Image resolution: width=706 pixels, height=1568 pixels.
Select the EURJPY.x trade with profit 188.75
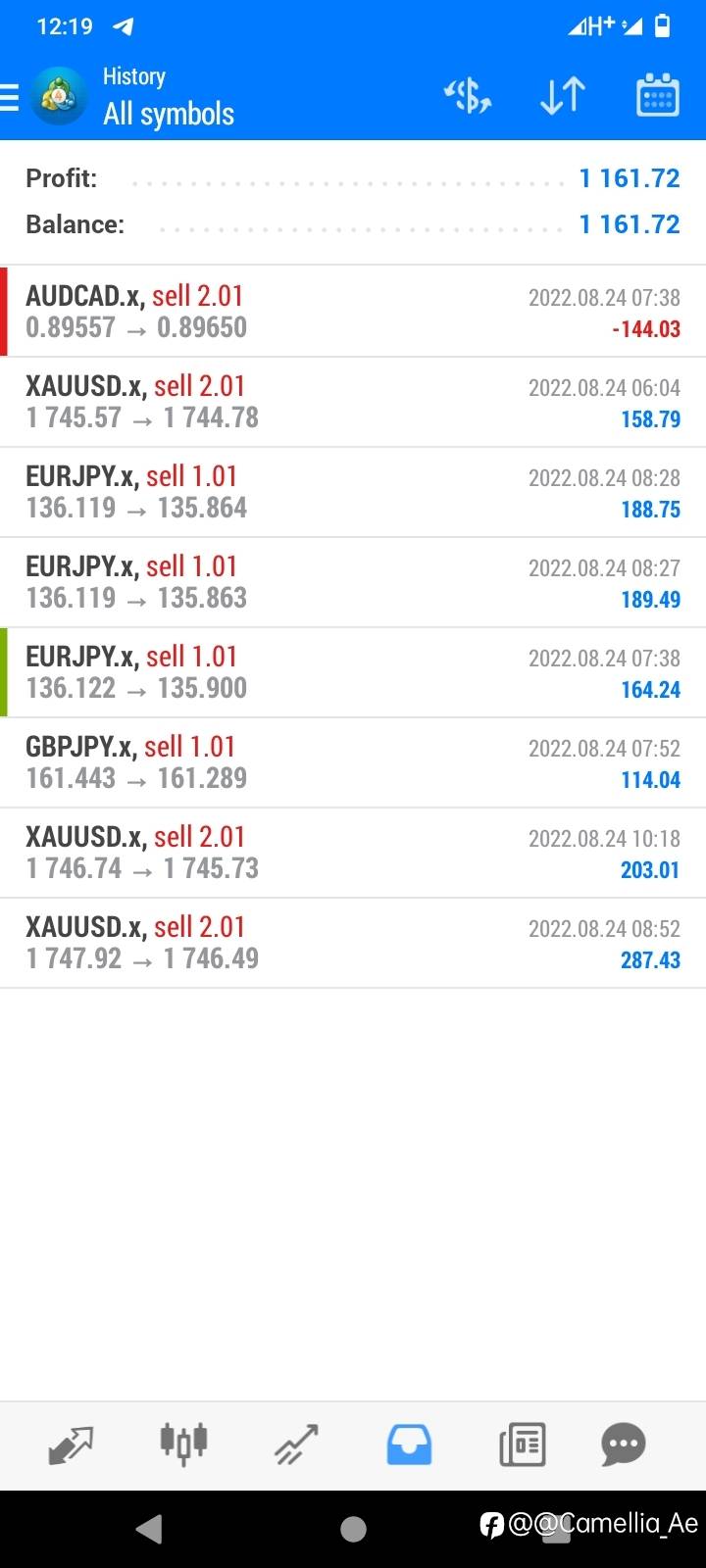(x=353, y=492)
